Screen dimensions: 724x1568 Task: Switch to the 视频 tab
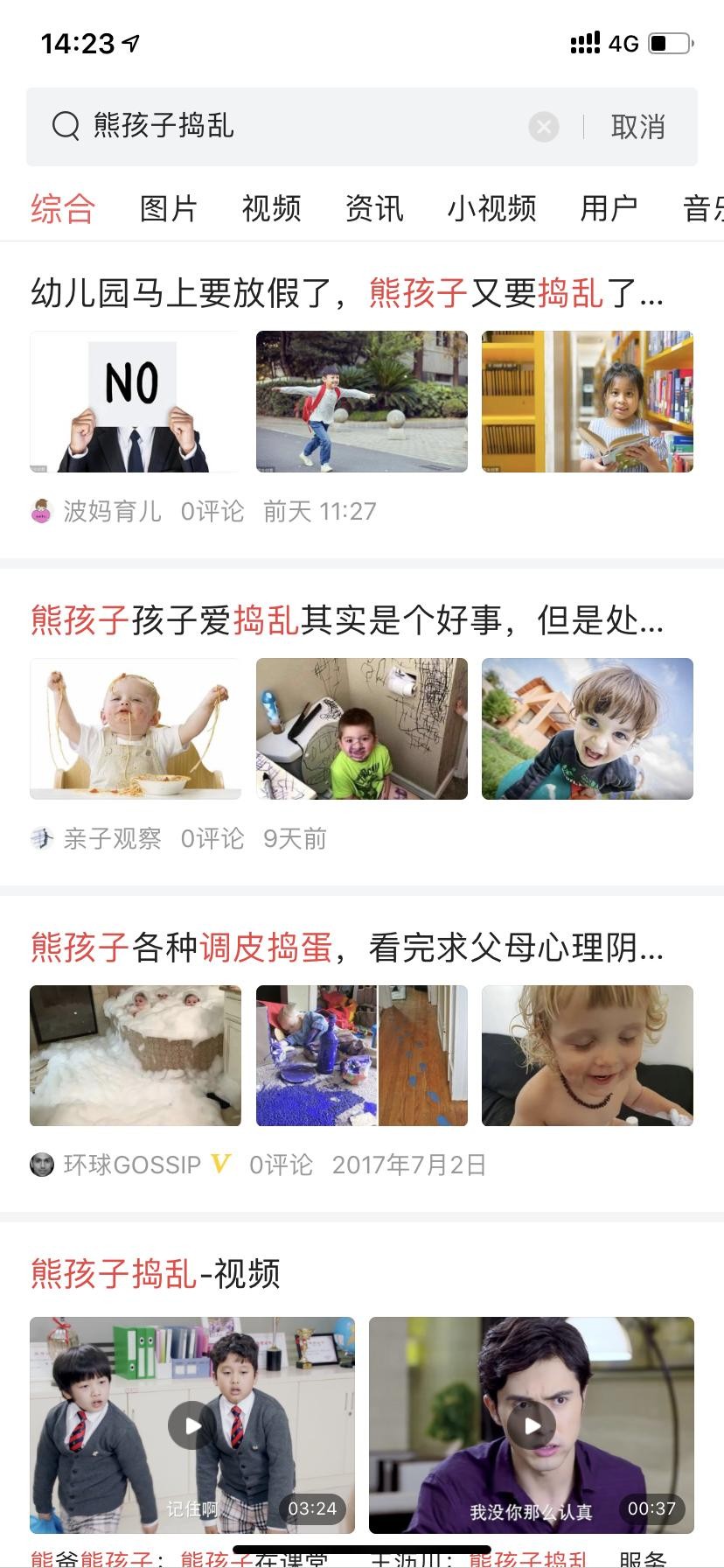[x=271, y=208]
